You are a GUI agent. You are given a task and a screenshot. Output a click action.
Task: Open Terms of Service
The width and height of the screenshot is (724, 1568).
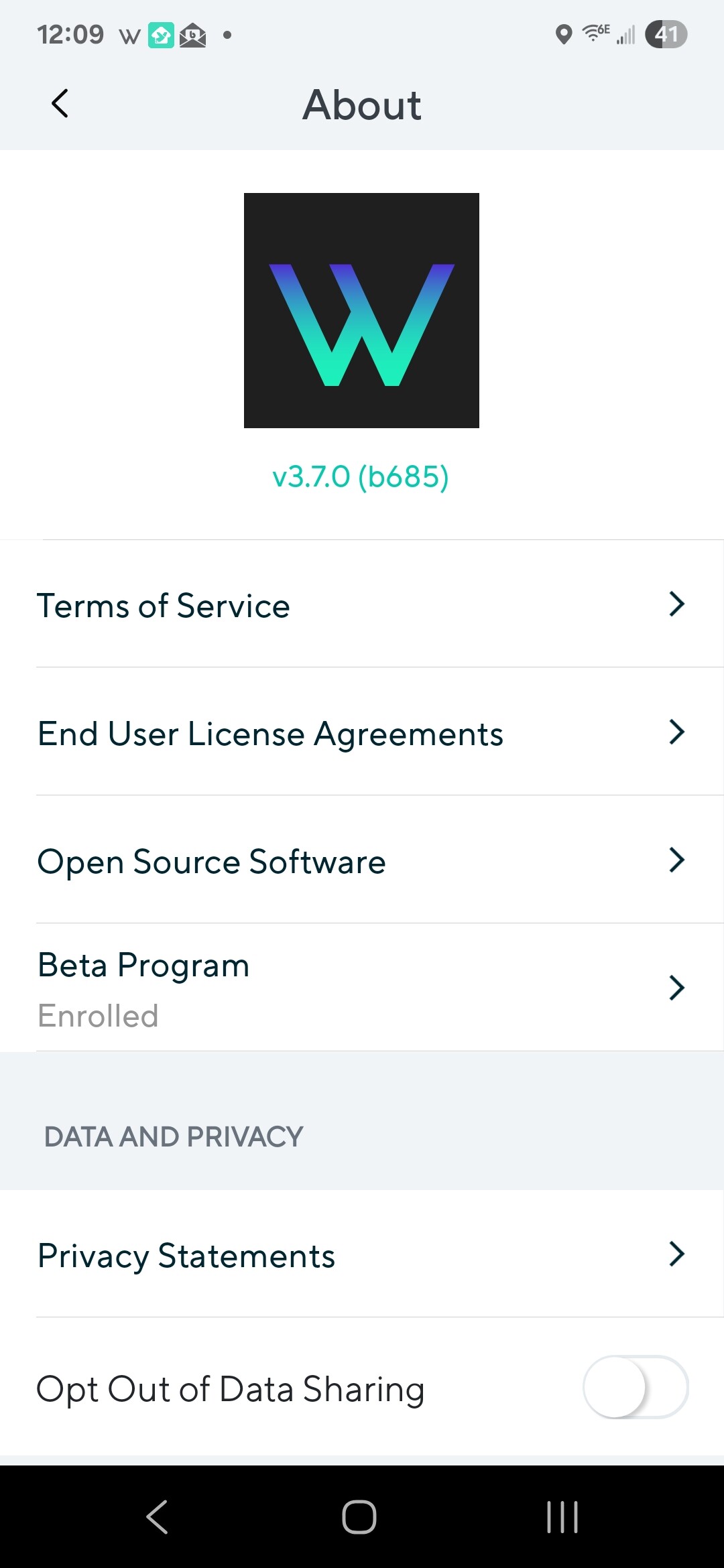click(x=362, y=604)
